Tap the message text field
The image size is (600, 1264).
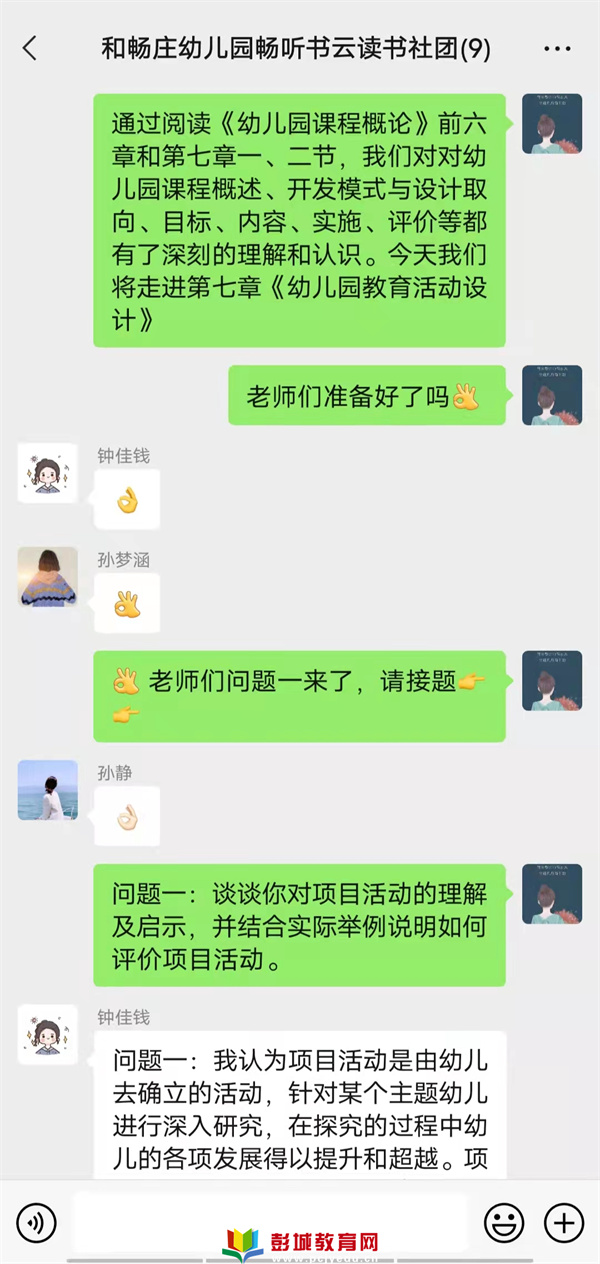(x=270, y=1221)
